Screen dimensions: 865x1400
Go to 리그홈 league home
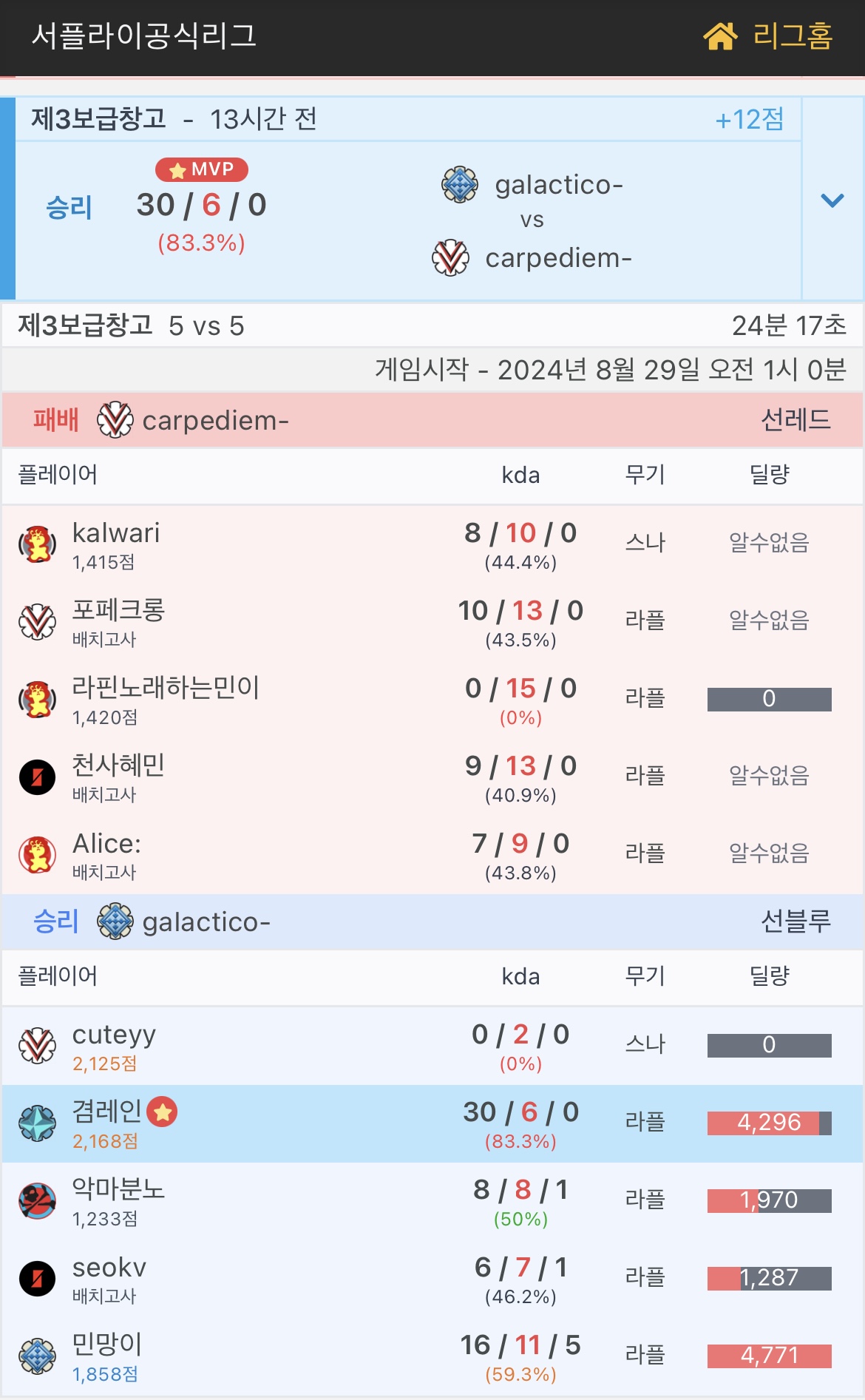tap(769, 35)
